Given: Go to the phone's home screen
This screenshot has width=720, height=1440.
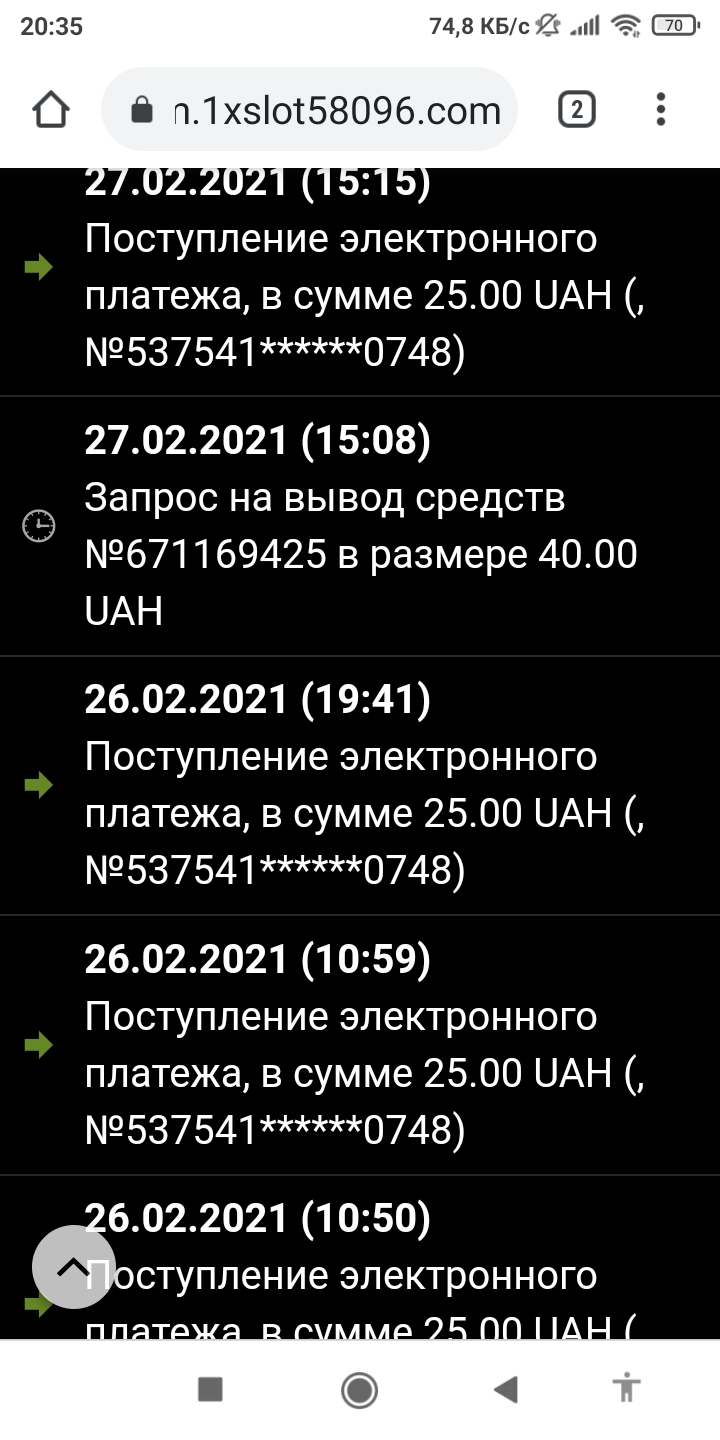Looking at the screenshot, I should pos(359,1389).
